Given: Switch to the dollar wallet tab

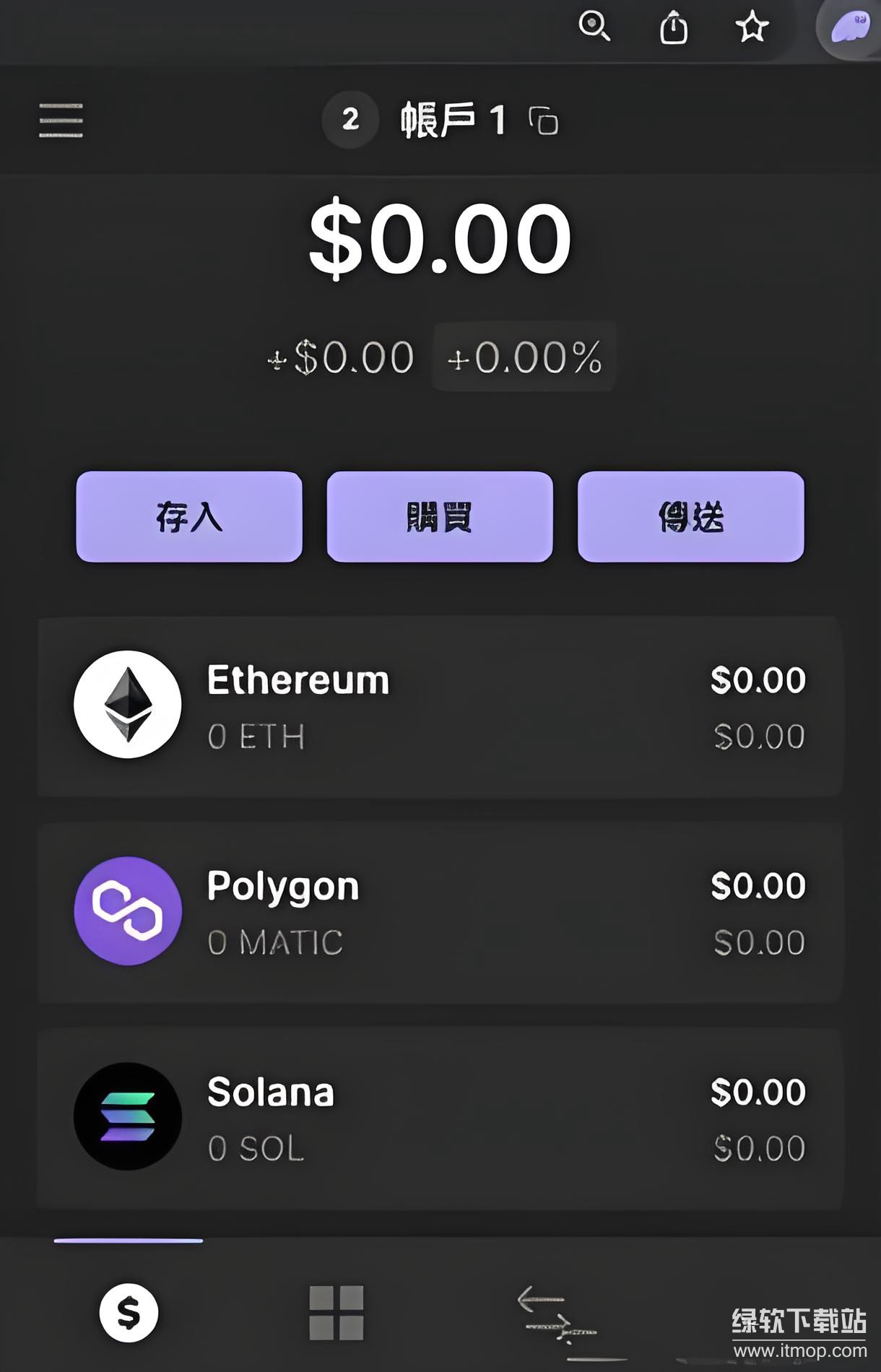Looking at the screenshot, I should [x=129, y=1312].
